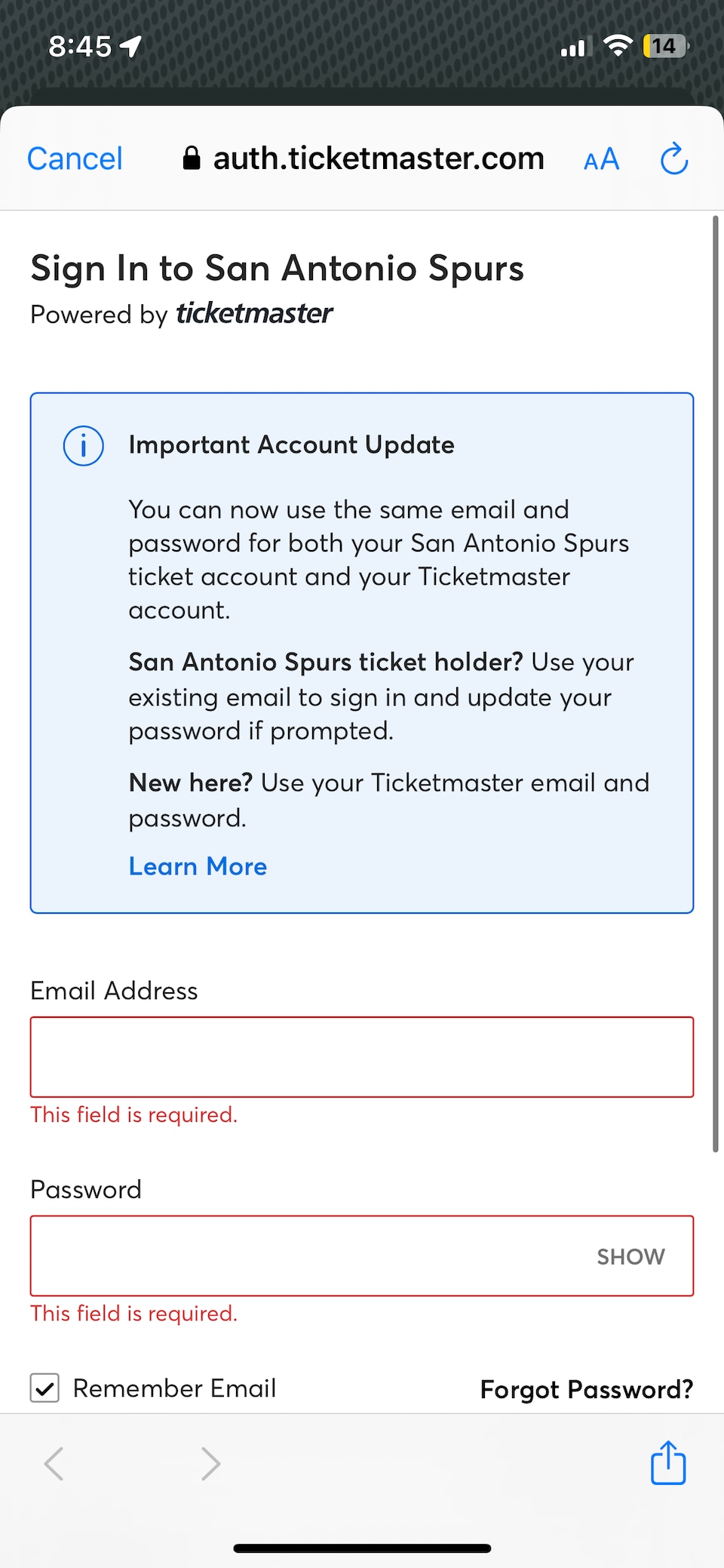Tap the forward navigation arrow

pos(210,1462)
